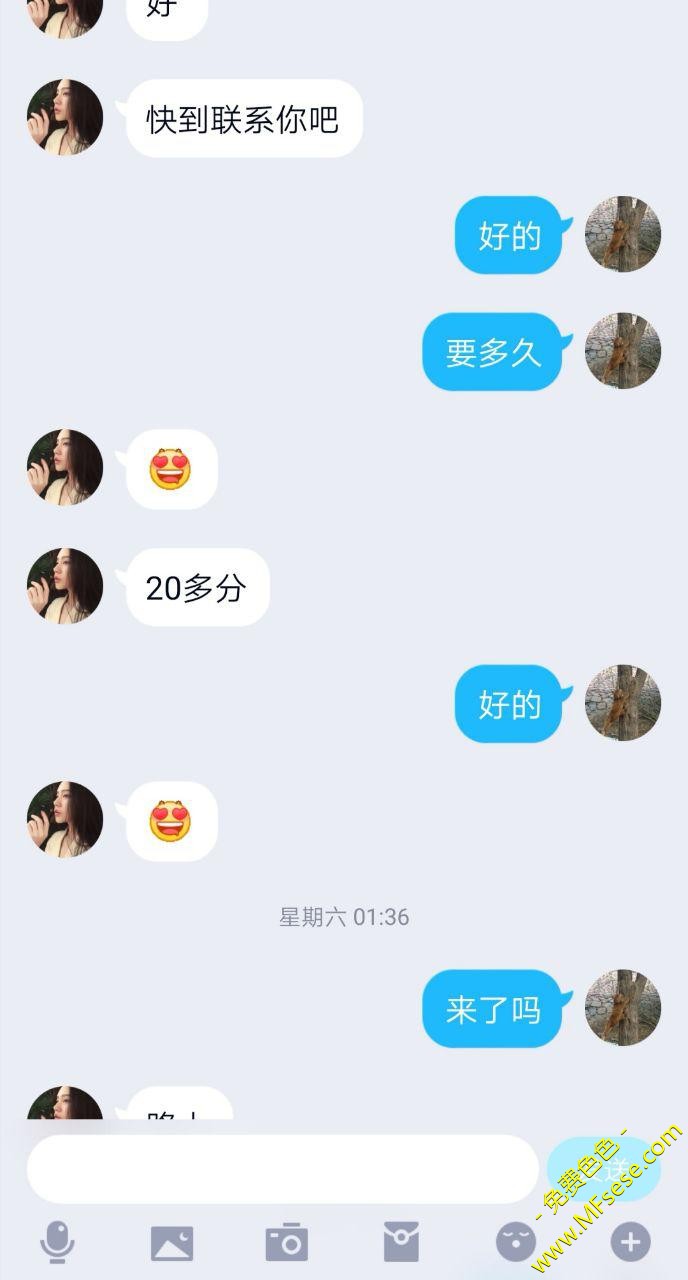Open the camera icon

287,1243
